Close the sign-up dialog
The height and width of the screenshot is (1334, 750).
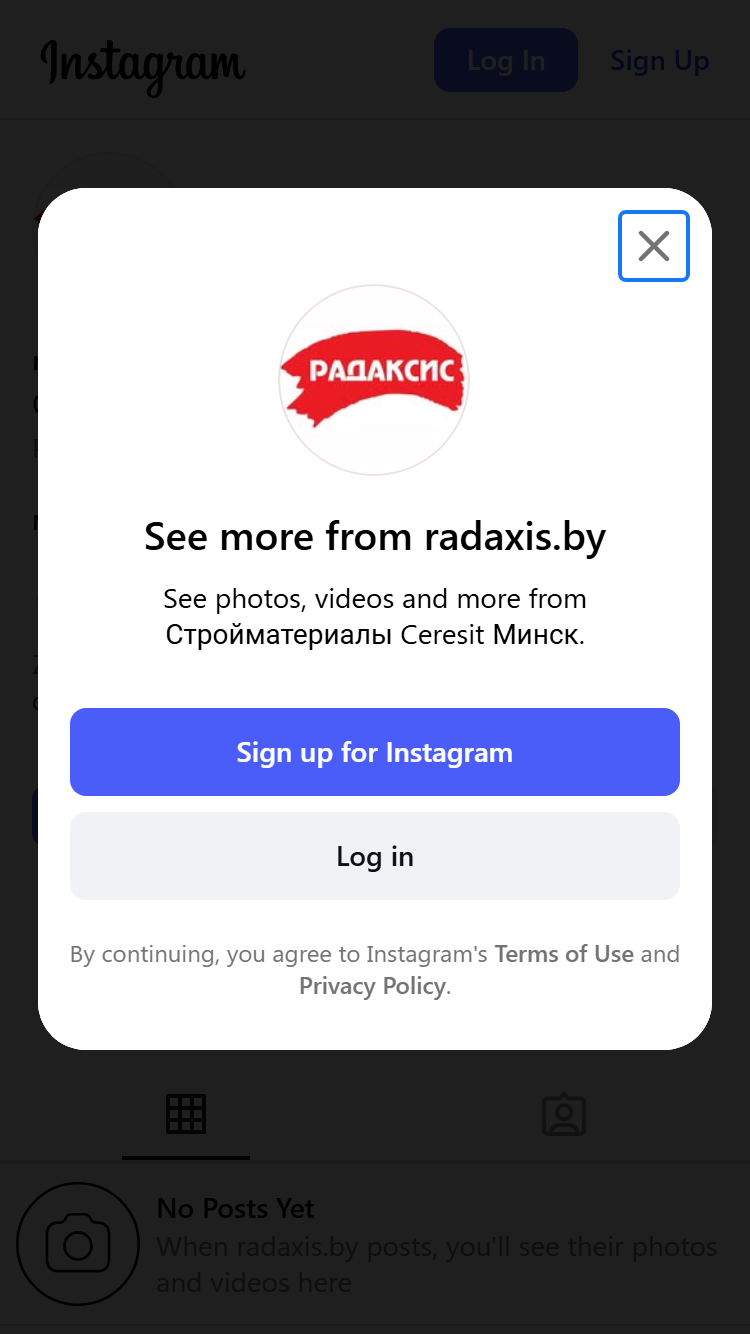tap(654, 246)
